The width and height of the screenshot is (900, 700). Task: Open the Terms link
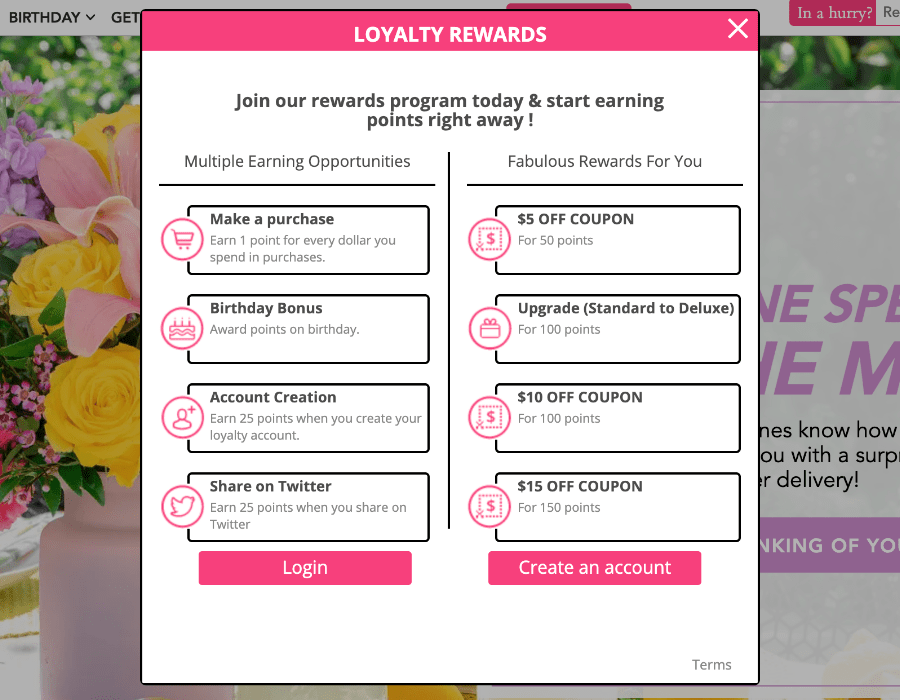[711, 665]
